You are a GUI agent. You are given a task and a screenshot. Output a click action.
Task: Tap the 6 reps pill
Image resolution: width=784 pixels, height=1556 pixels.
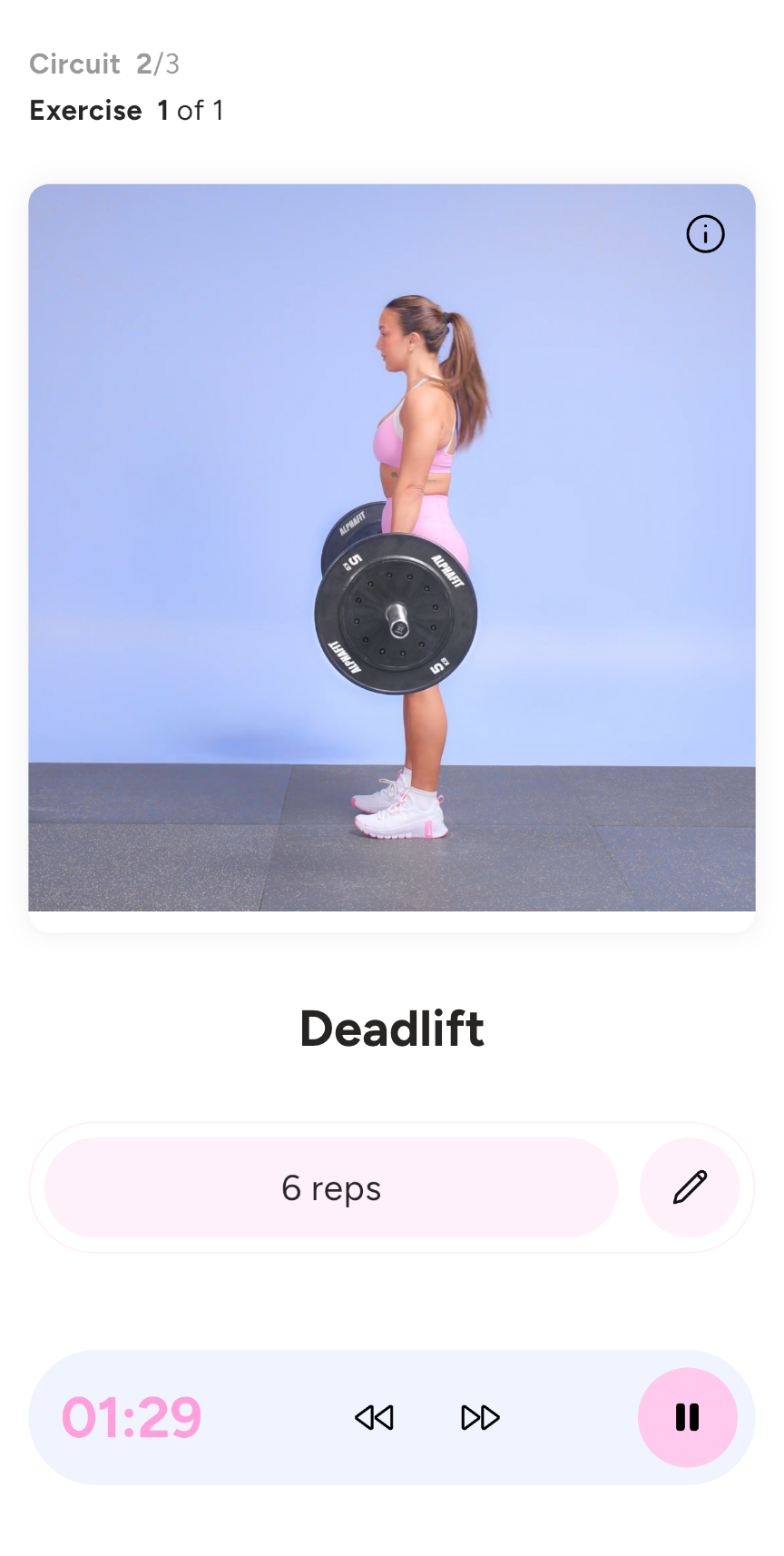click(331, 1187)
